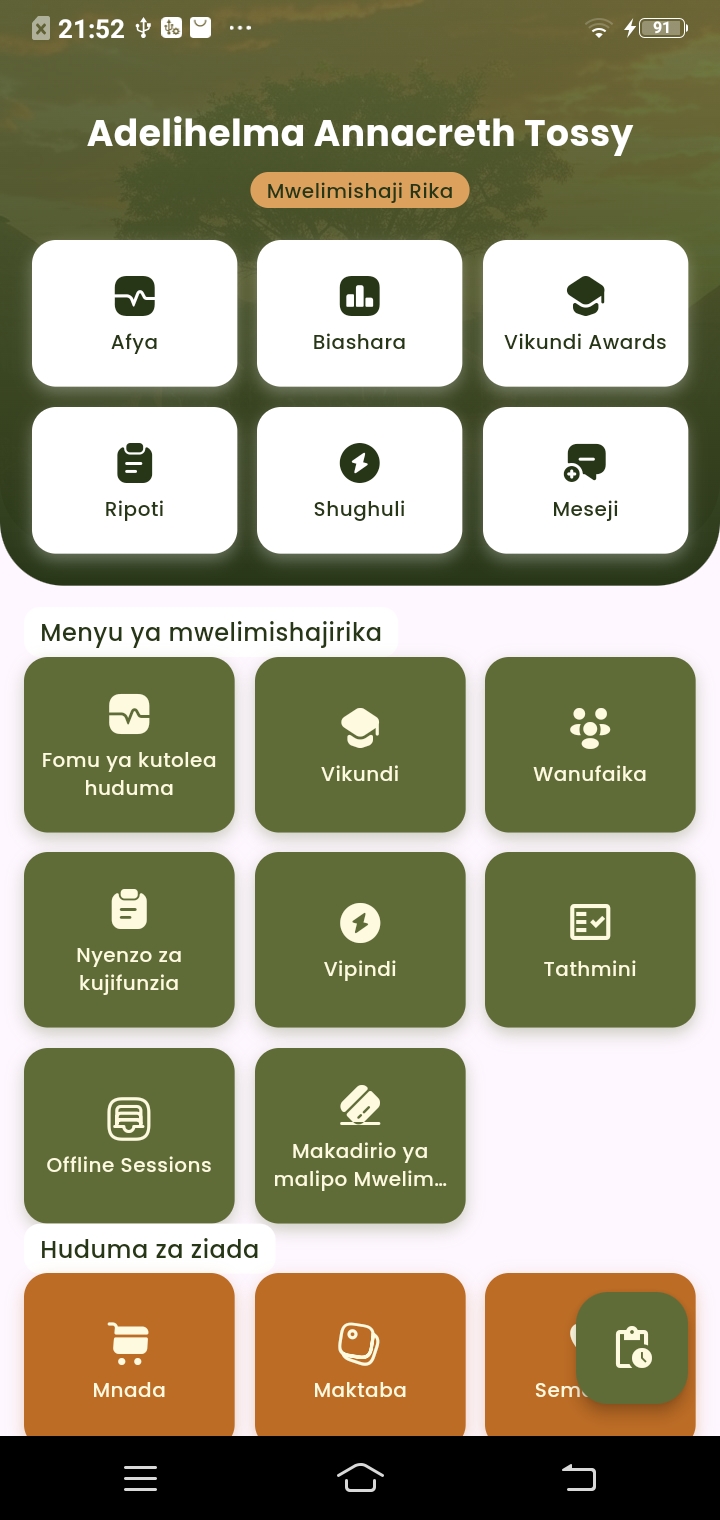Open the Ripoti tile
720x1520 pixels.
tap(134, 480)
